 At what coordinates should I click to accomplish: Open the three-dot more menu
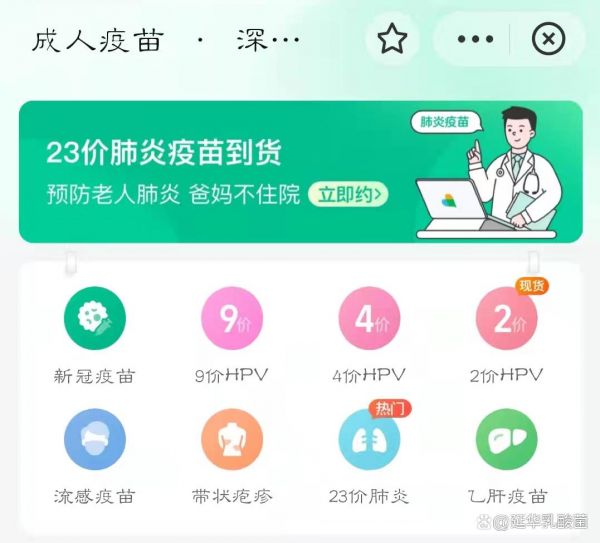tap(475, 39)
